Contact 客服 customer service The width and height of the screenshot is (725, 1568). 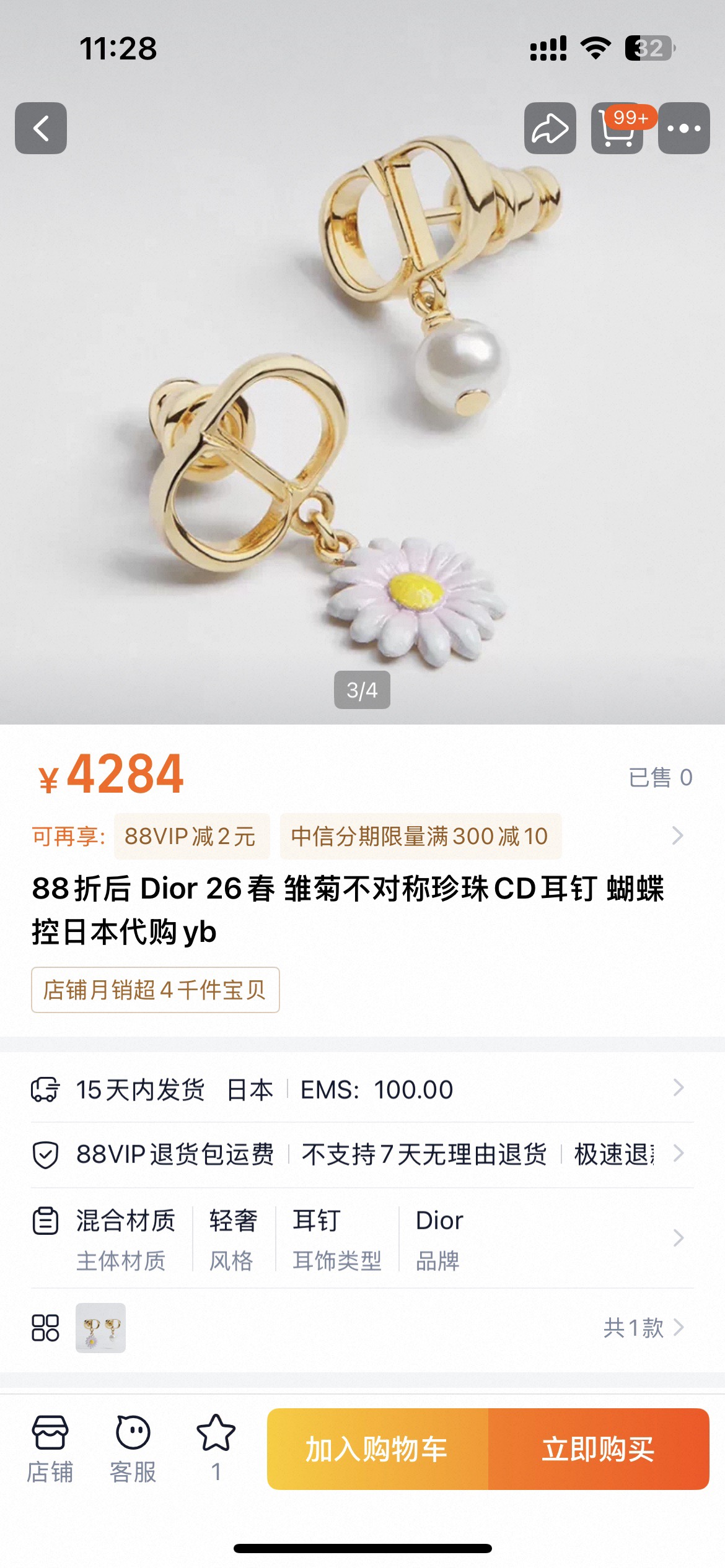tap(133, 1449)
